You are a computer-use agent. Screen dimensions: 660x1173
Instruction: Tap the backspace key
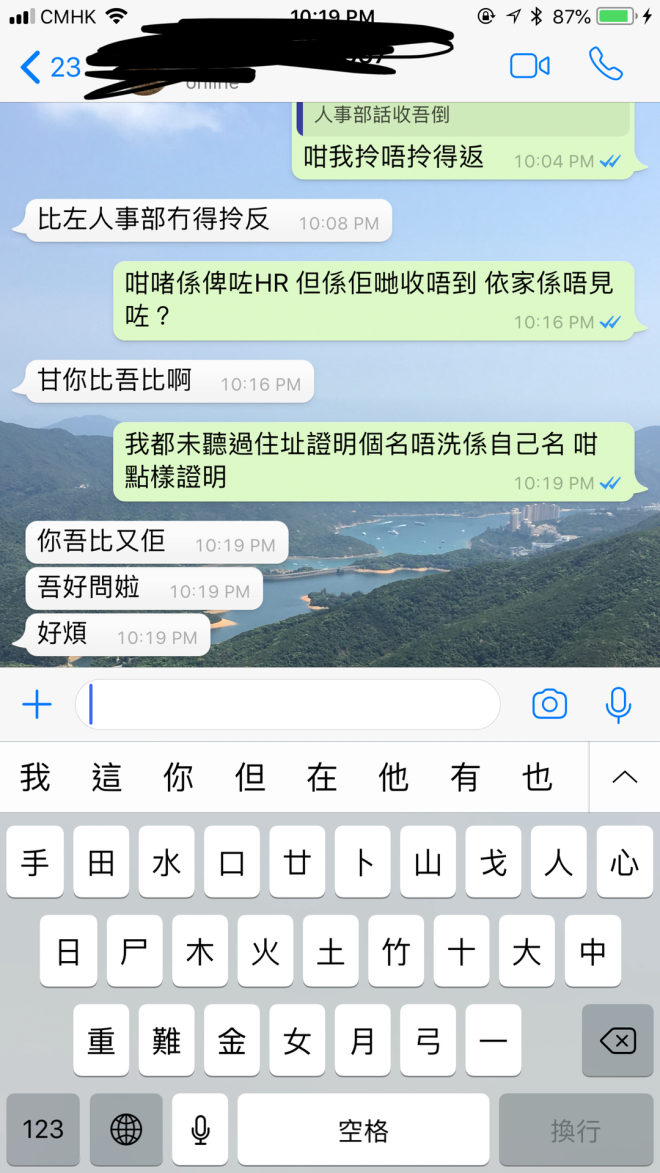pos(617,1042)
